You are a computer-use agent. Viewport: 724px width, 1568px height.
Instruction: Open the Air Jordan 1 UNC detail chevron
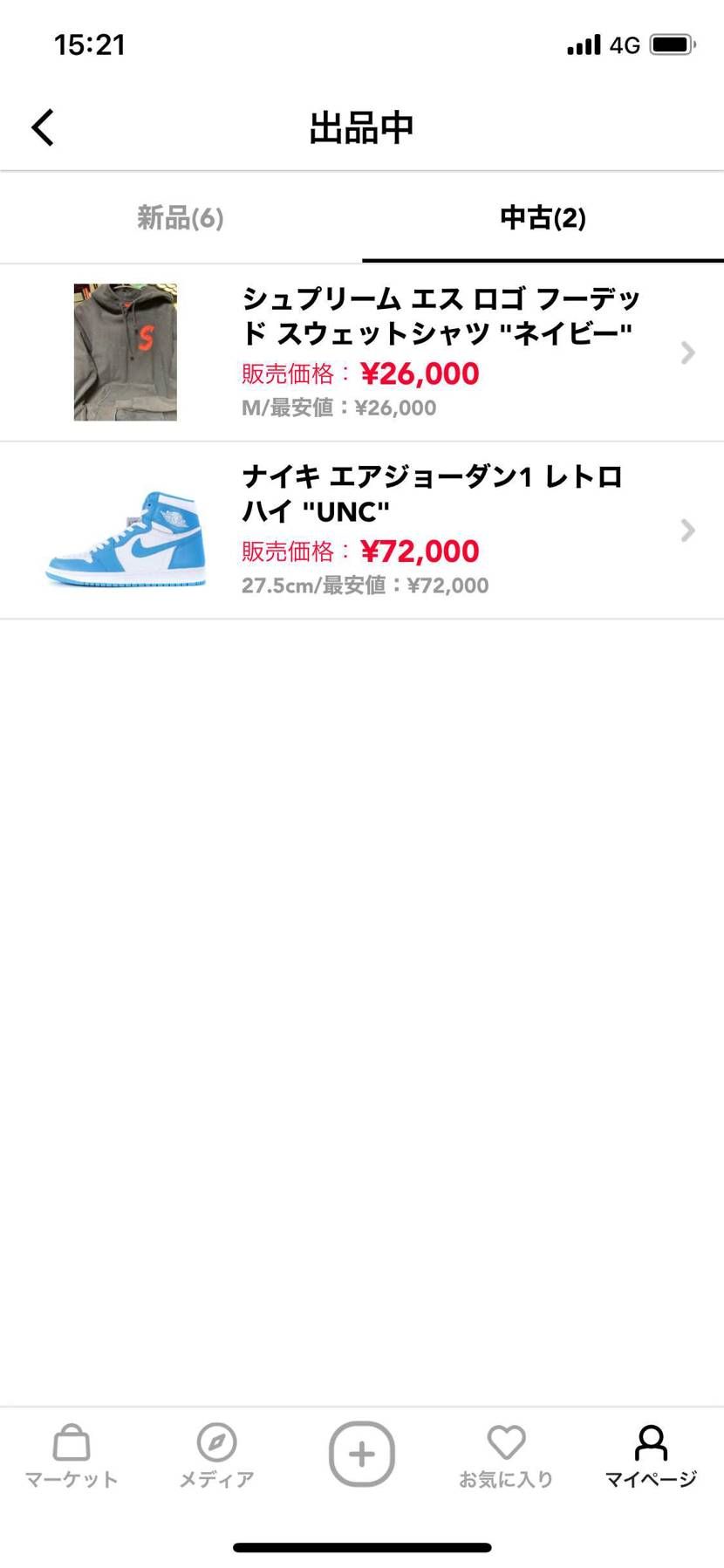[x=688, y=531]
